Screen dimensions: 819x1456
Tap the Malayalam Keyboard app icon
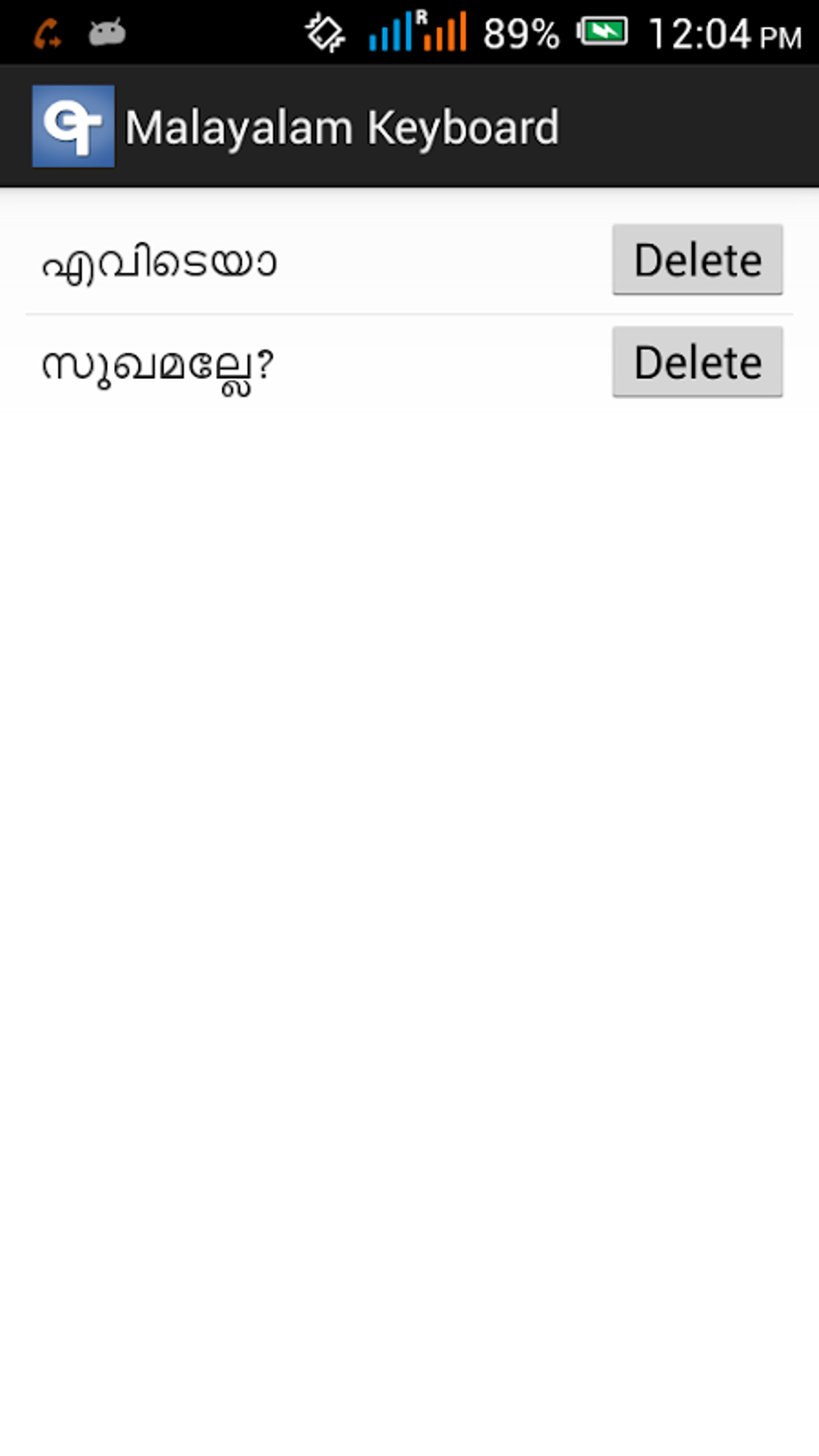73,126
